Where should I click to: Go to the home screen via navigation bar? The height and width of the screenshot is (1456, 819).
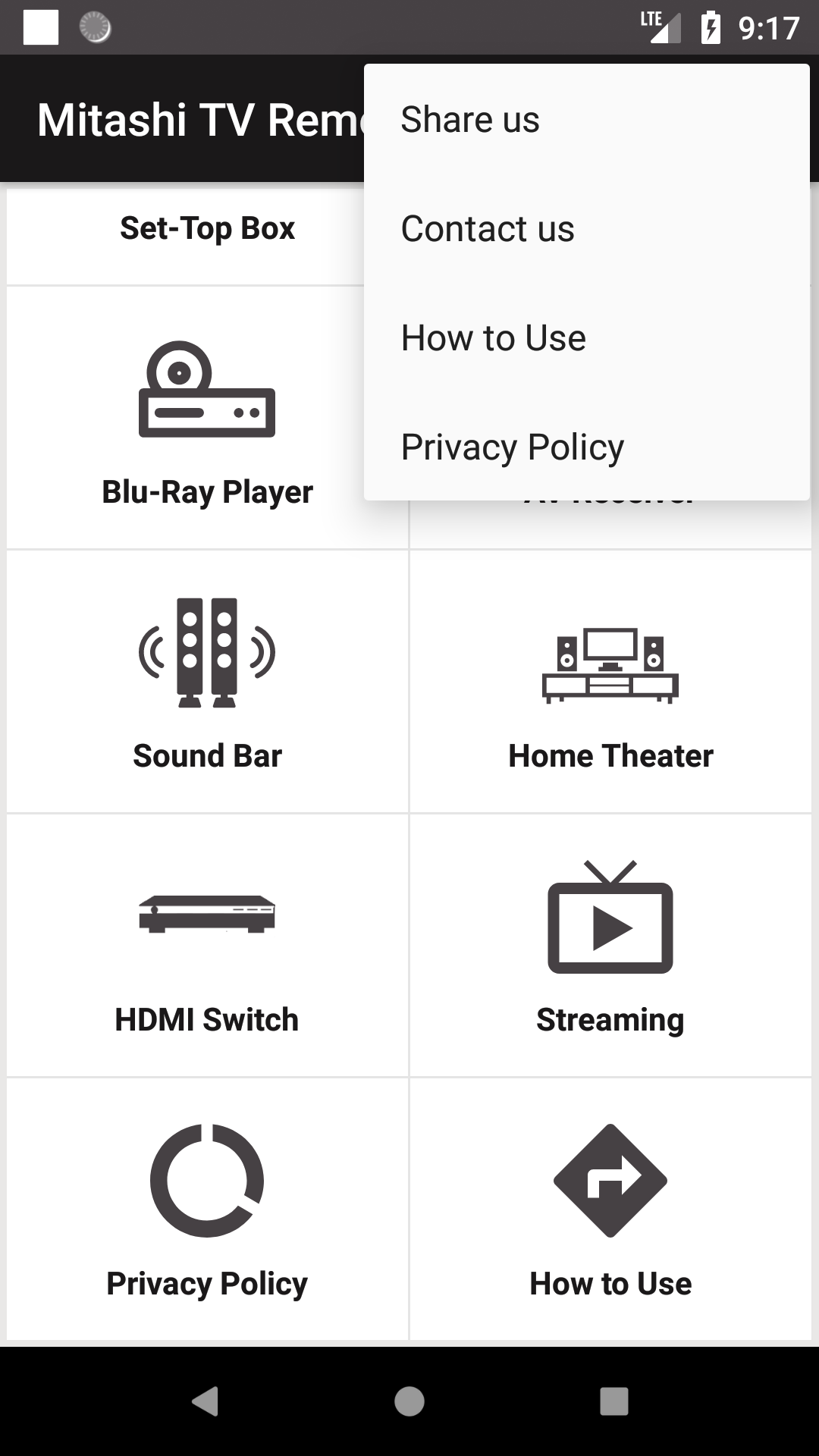[x=409, y=1401]
